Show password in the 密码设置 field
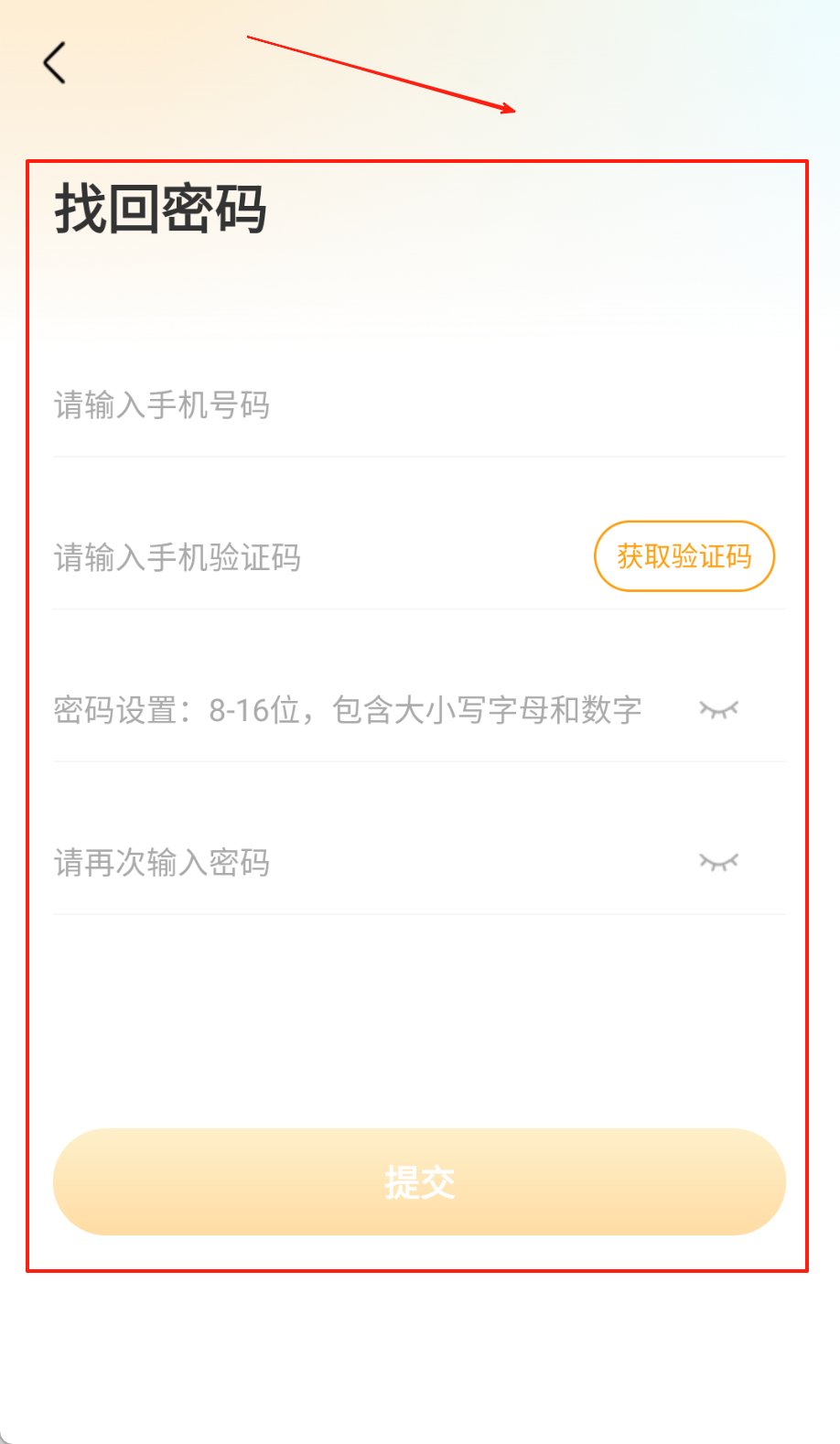This screenshot has width=840, height=1444. 718,710
